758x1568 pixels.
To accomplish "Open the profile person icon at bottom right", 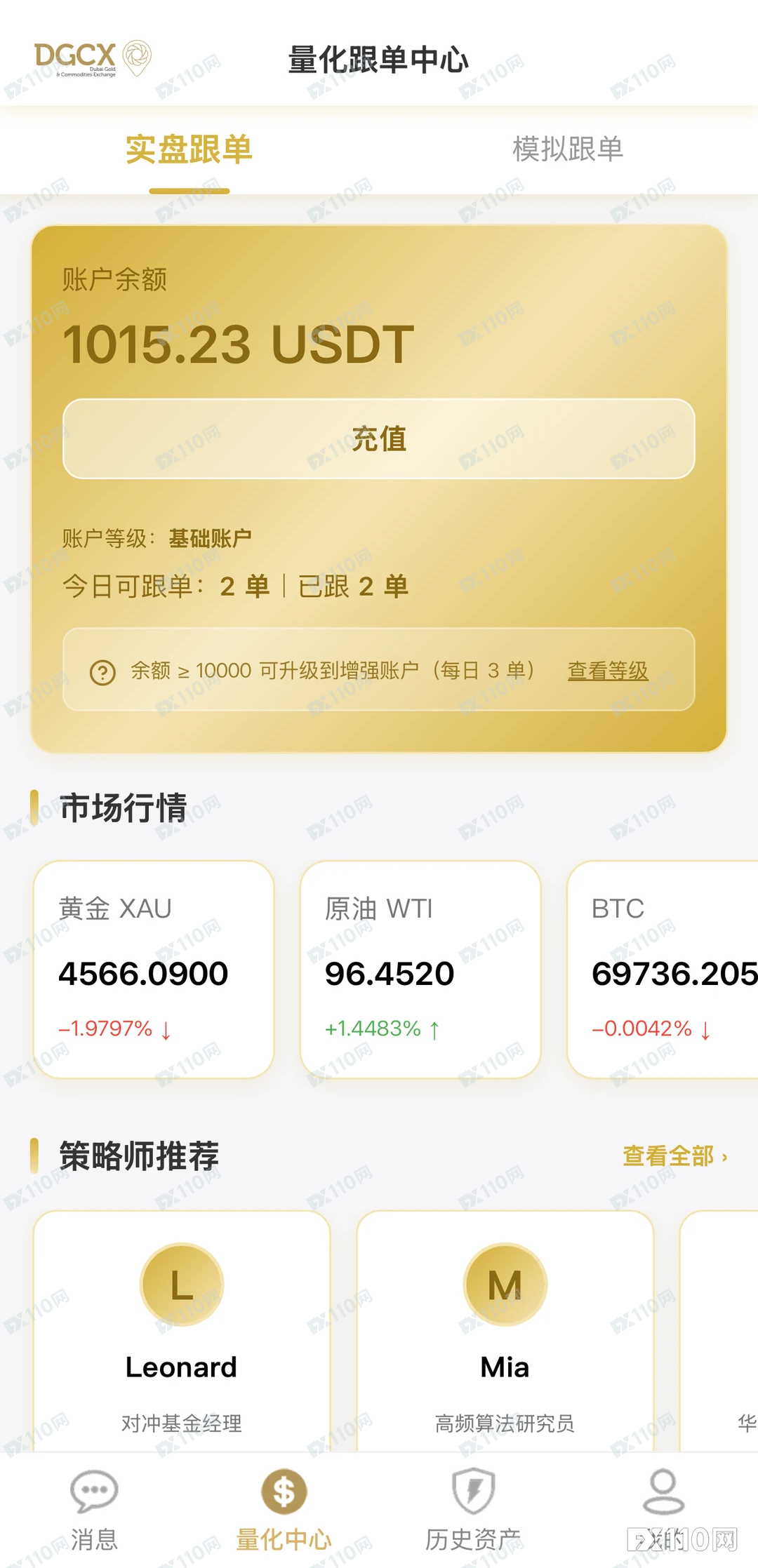I will coord(662,1489).
